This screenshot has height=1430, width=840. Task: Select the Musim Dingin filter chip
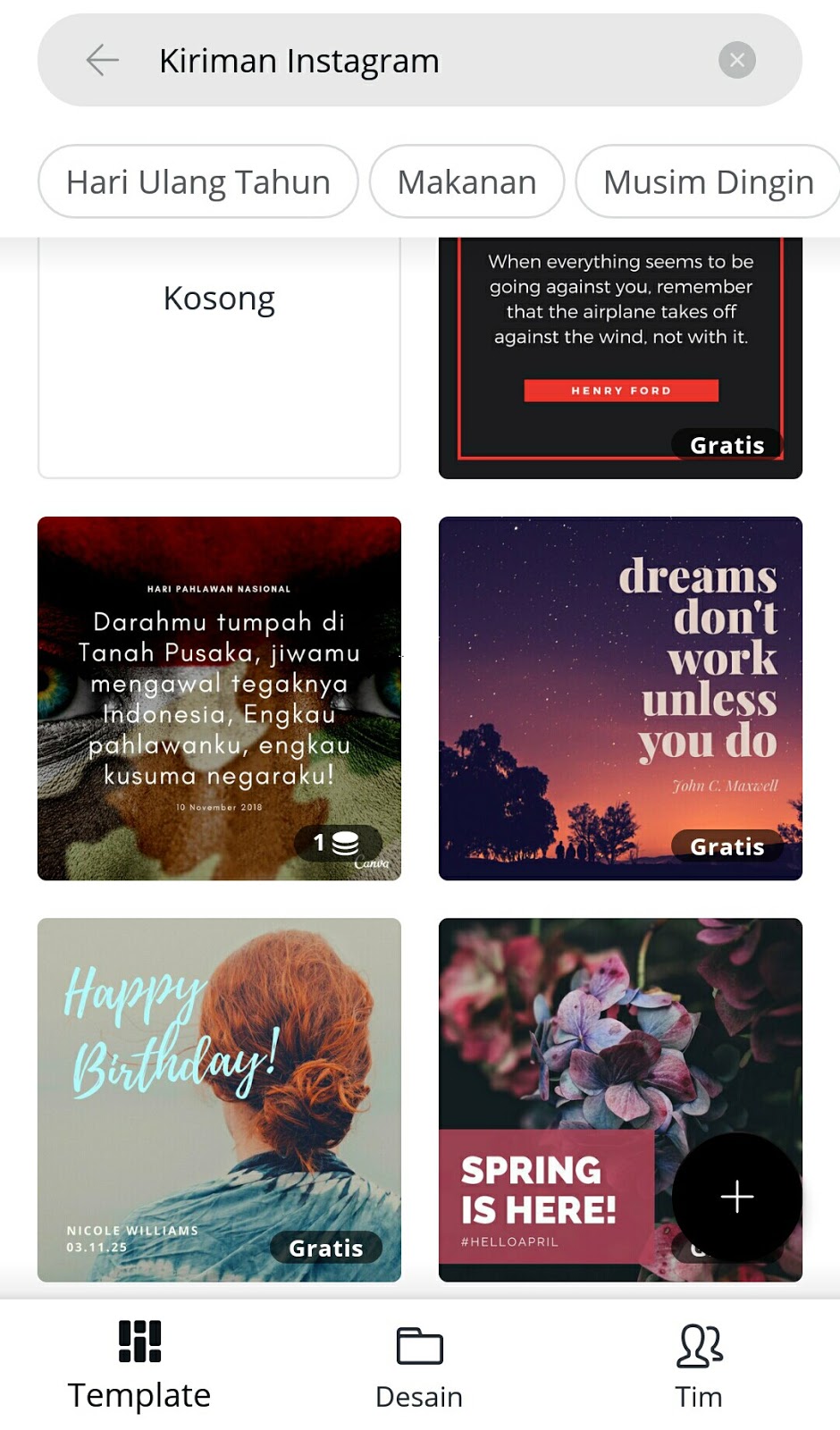[x=709, y=181]
